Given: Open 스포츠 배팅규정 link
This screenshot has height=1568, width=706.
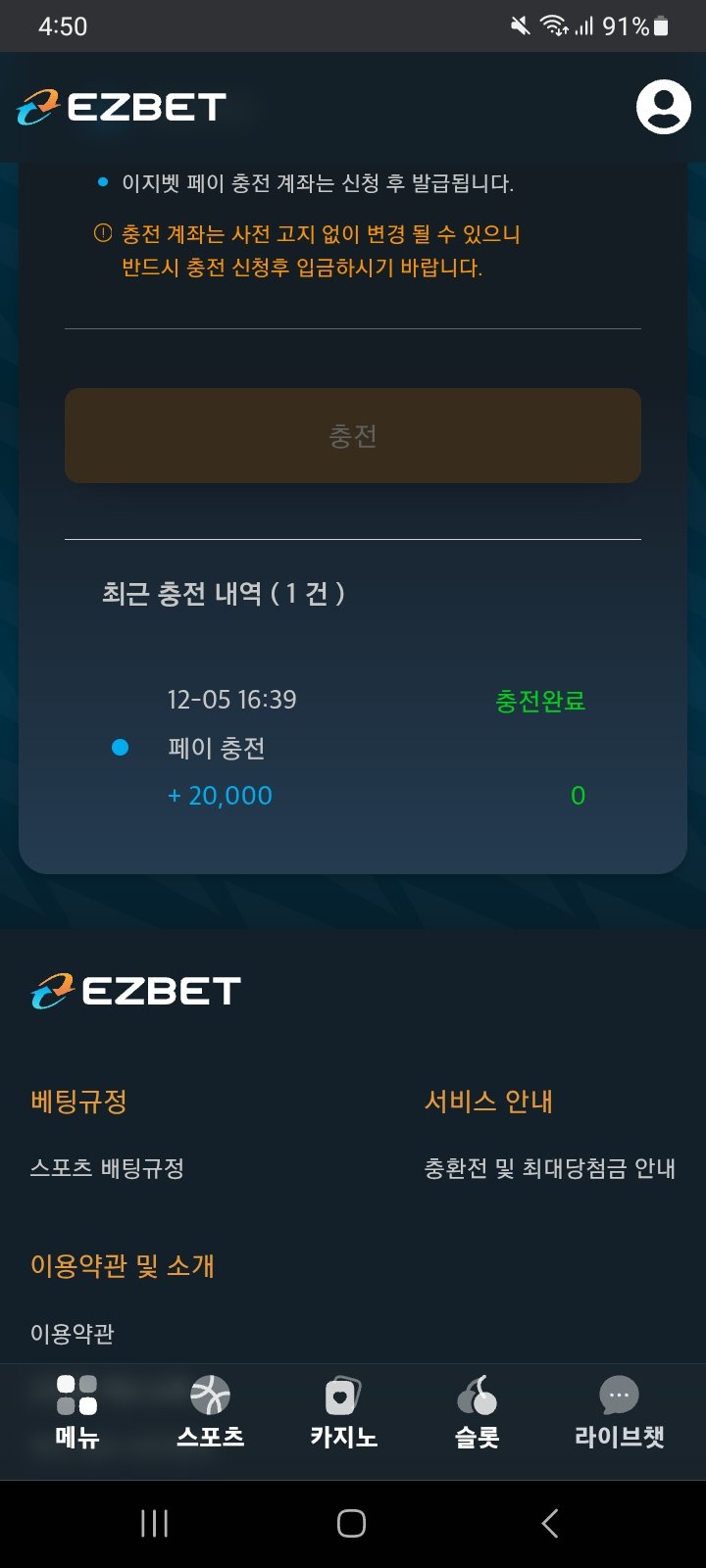Looking at the screenshot, I should 107,1168.
